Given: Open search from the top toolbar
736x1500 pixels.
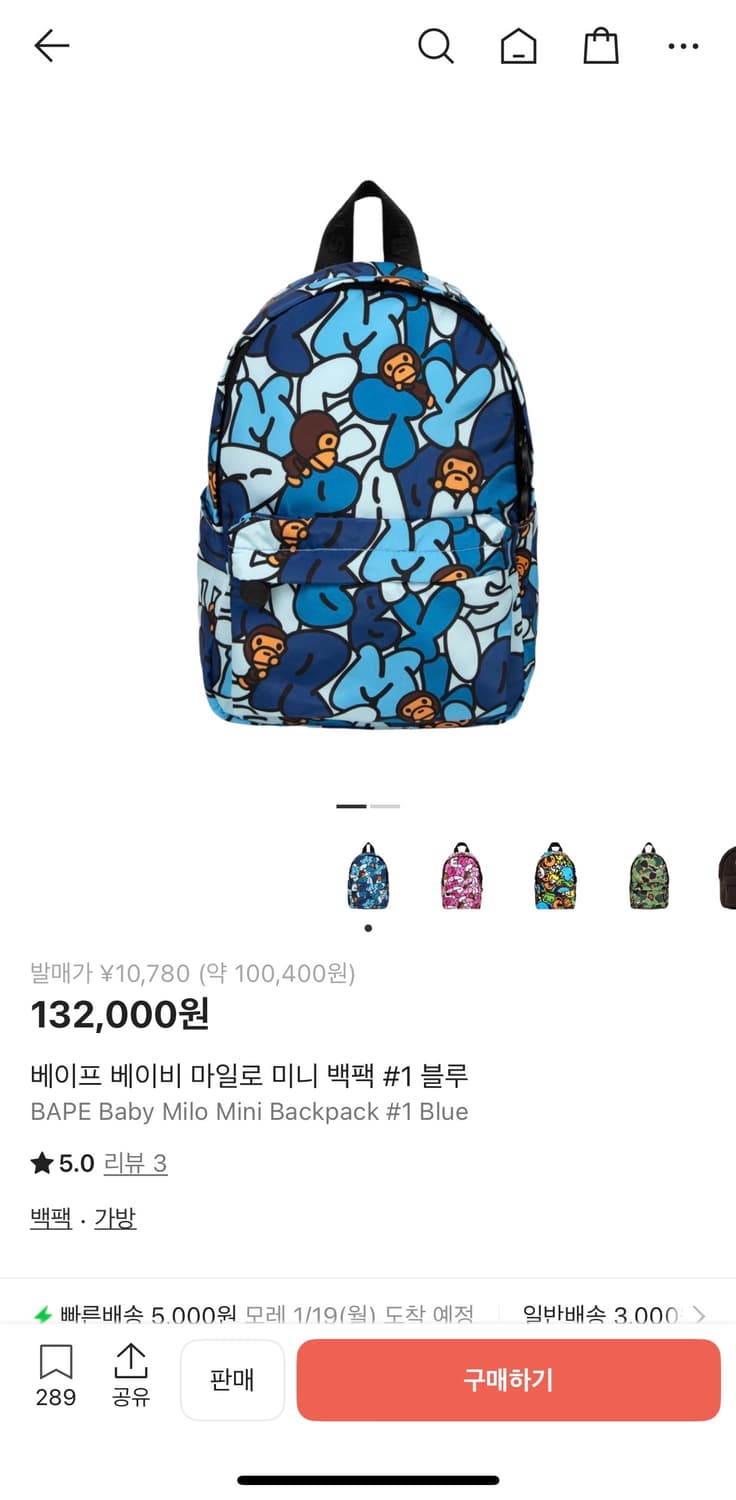Looking at the screenshot, I should coord(435,45).
